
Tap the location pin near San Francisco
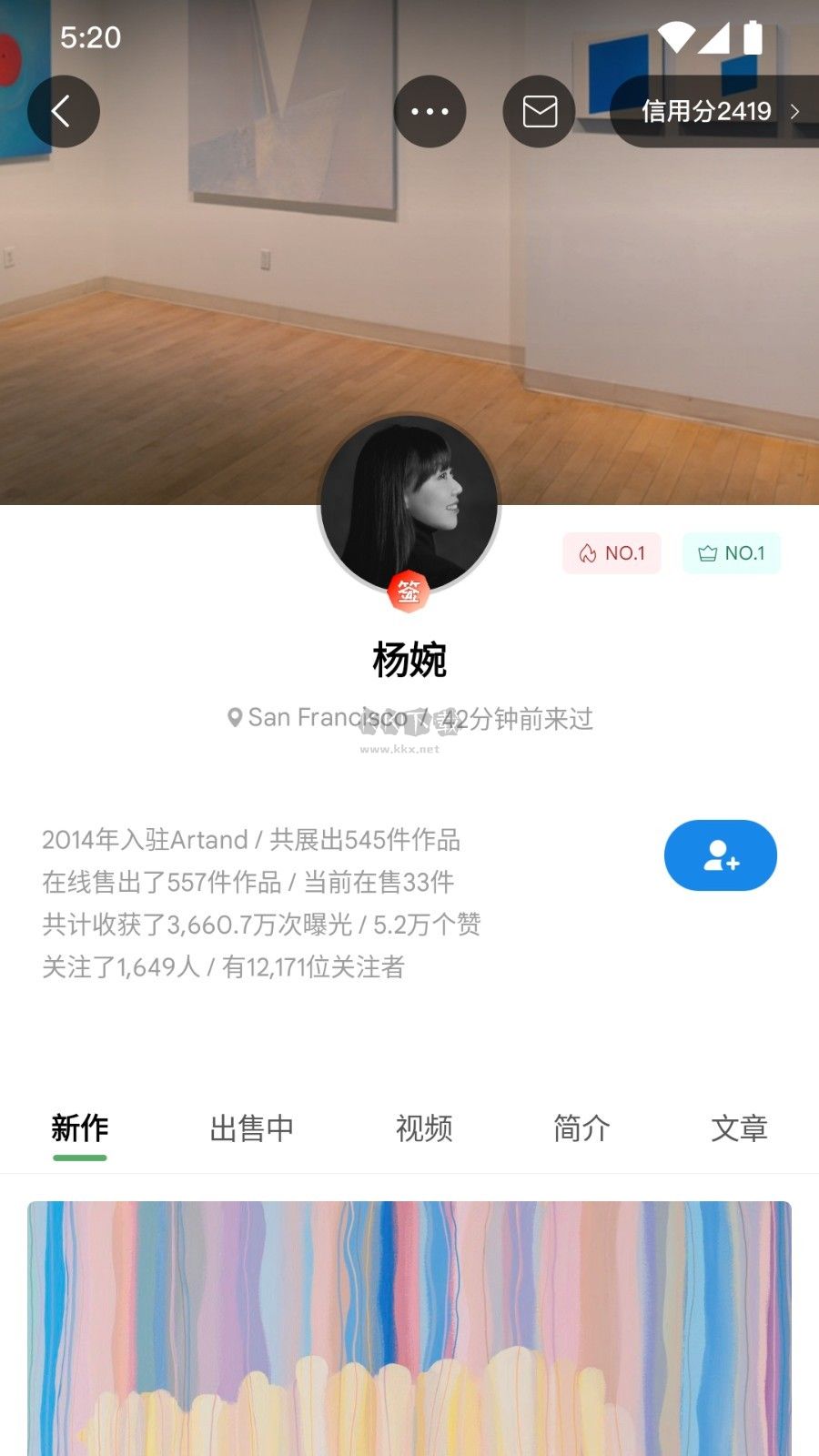(234, 718)
